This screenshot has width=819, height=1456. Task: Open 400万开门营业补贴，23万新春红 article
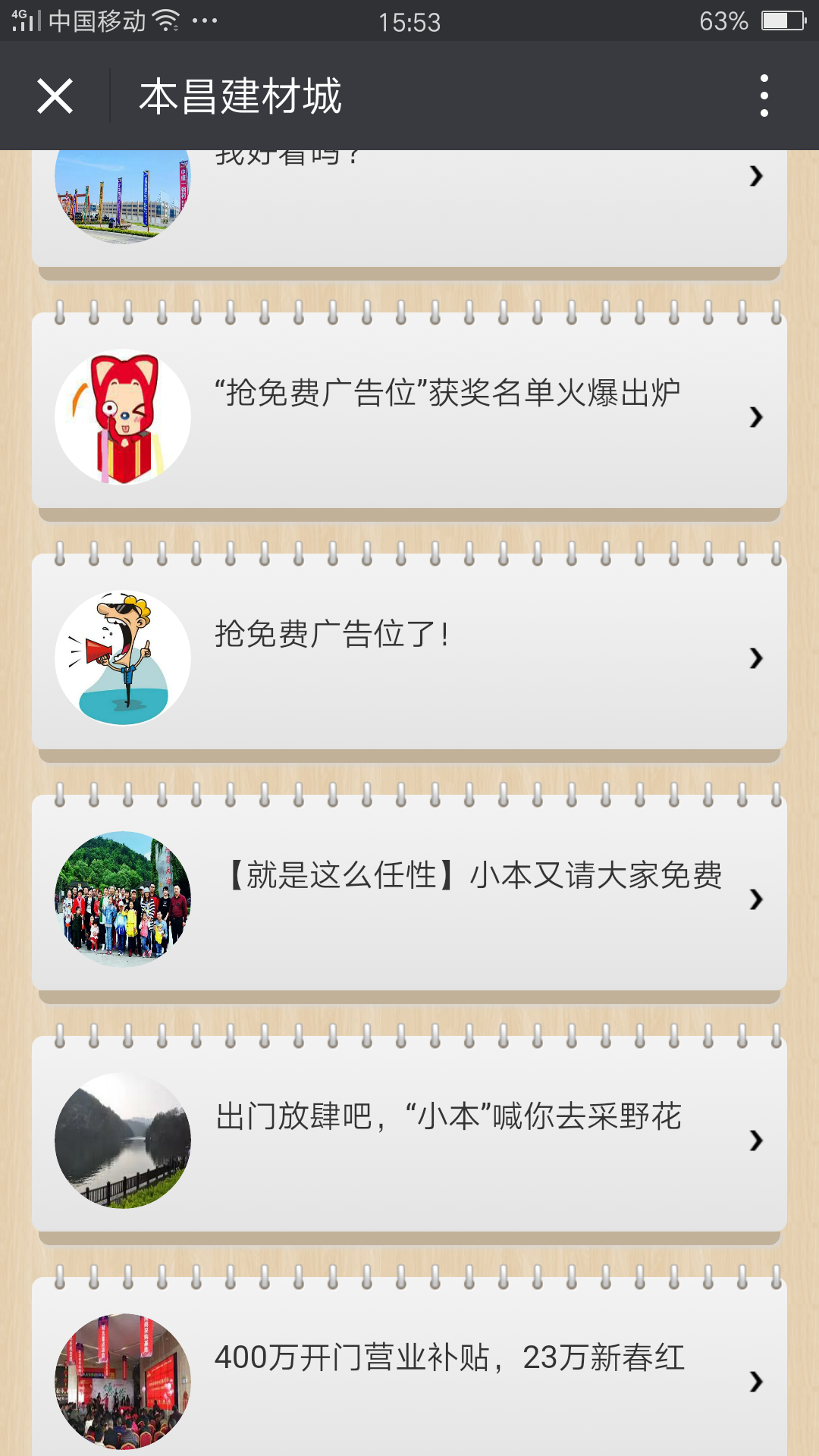click(x=409, y=1367)
